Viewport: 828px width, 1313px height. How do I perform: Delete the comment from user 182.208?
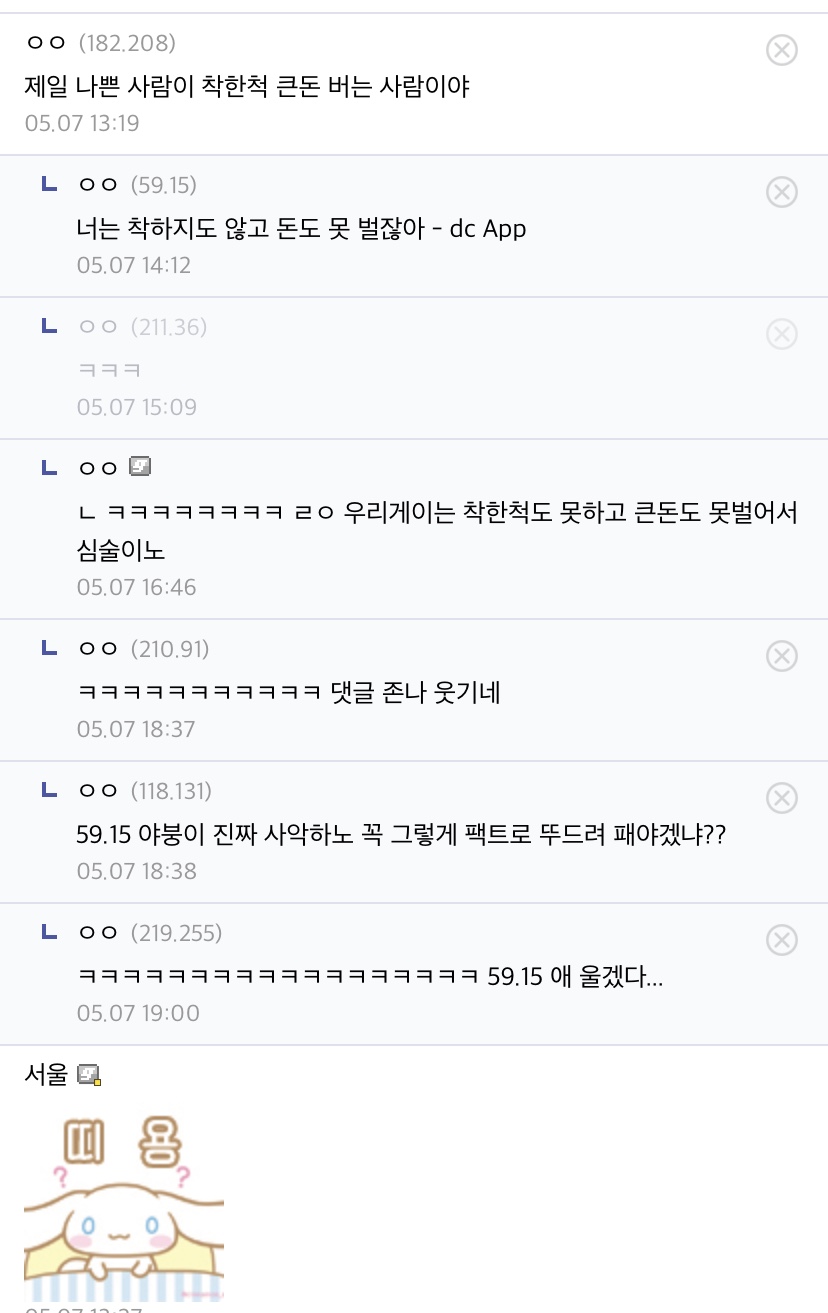pyautogui.click(x=781, y=49)
